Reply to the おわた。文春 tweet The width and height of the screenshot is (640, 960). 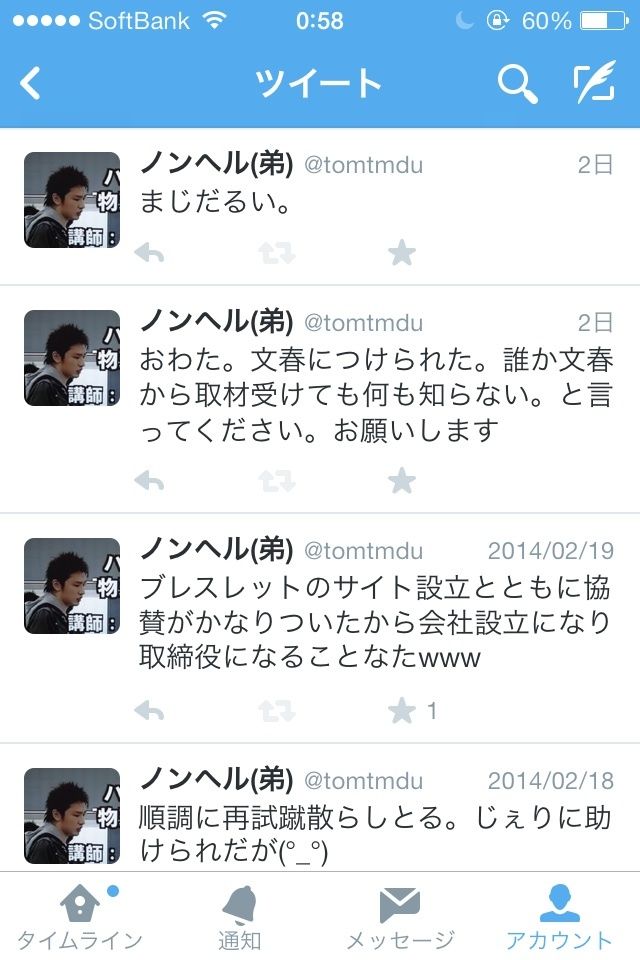pyautogui.click(x=149, y=481)
